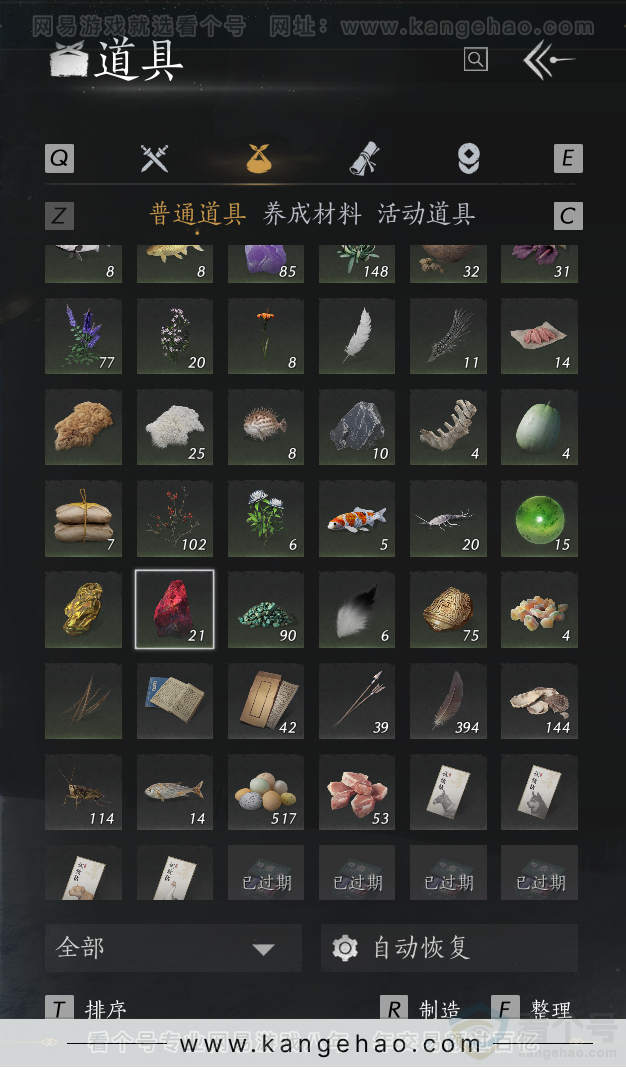The height and width of the screenshot is (1068, 626).
Task: Select the raw meat item with 53
Action: click(357, 792)
